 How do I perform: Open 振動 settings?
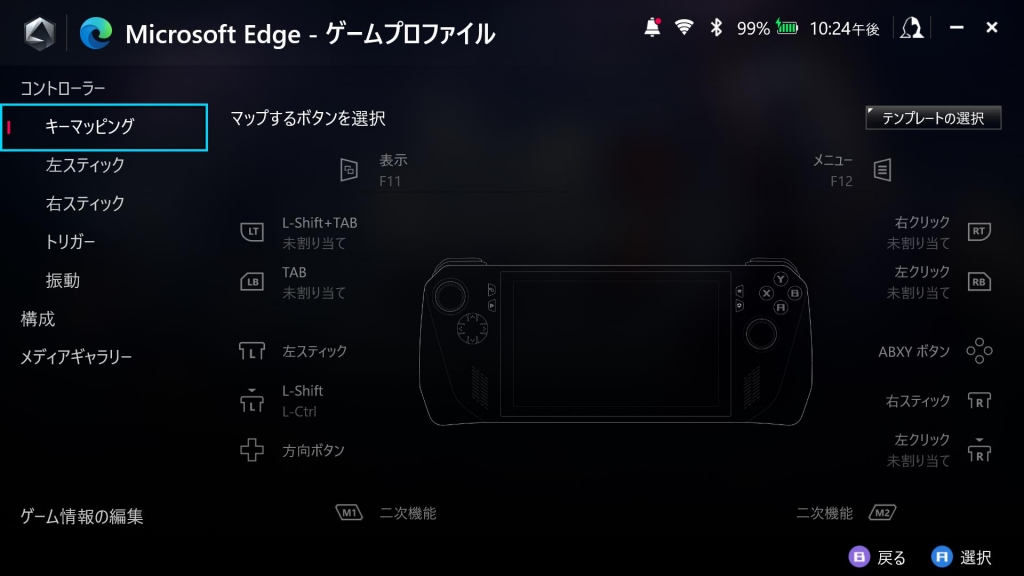click(x=62, y=281)
